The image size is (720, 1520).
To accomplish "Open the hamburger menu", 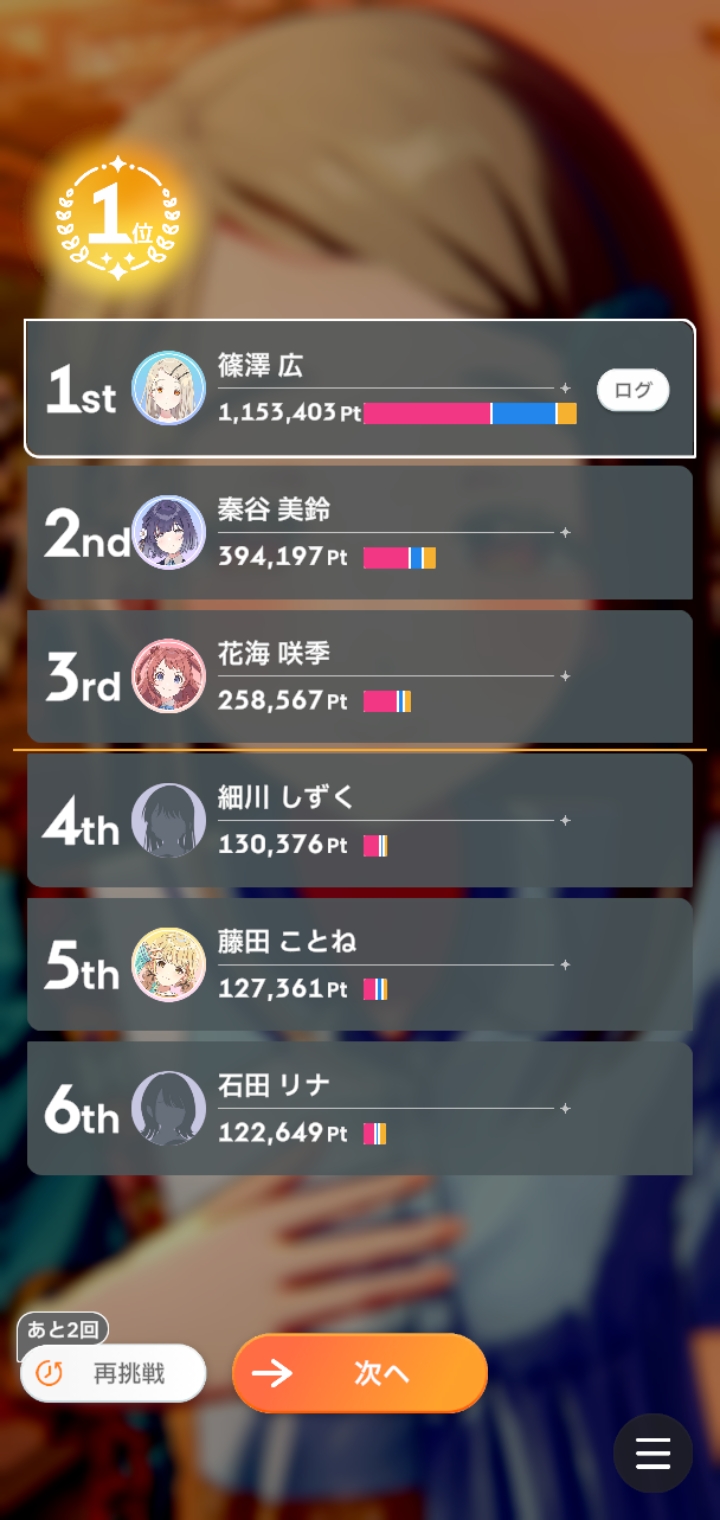I will click(x=652, y=1453).
